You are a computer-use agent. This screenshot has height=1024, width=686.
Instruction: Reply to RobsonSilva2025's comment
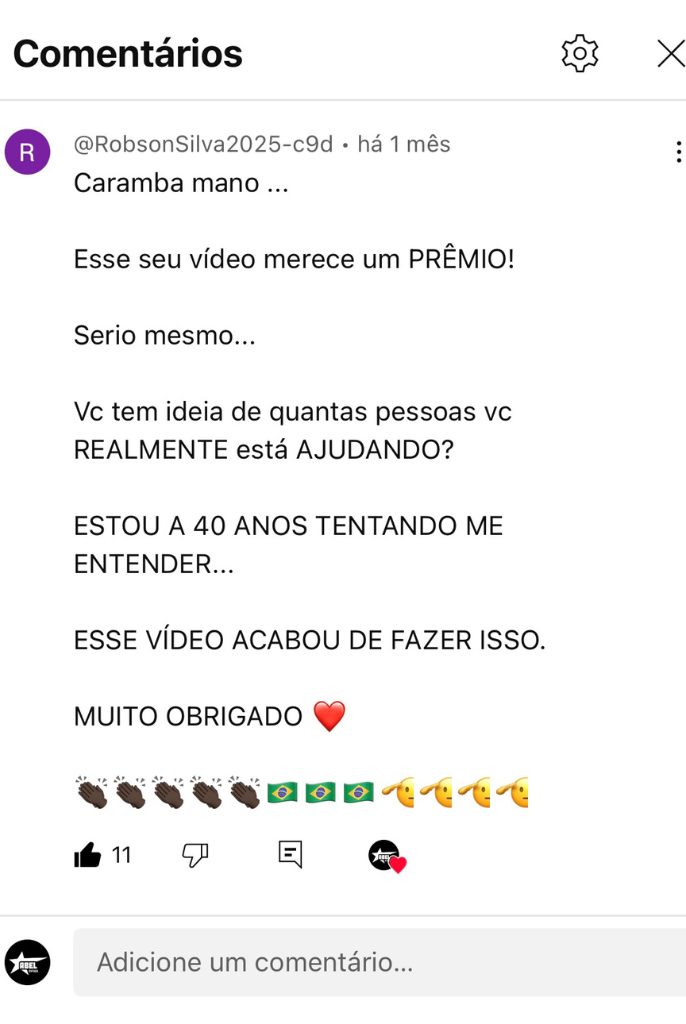coord(290,855)
